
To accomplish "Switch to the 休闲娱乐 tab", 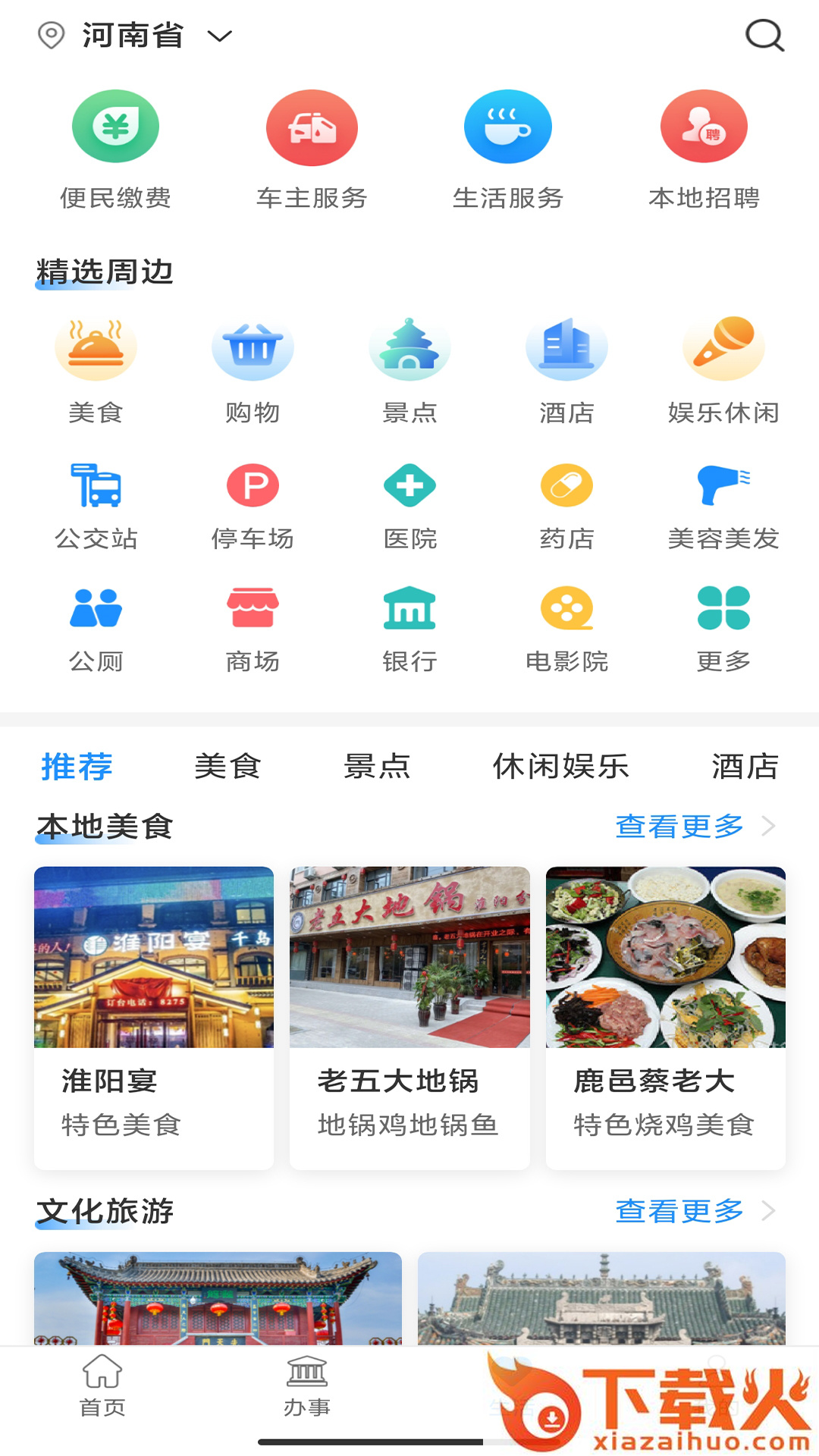I will click(561, 767).
